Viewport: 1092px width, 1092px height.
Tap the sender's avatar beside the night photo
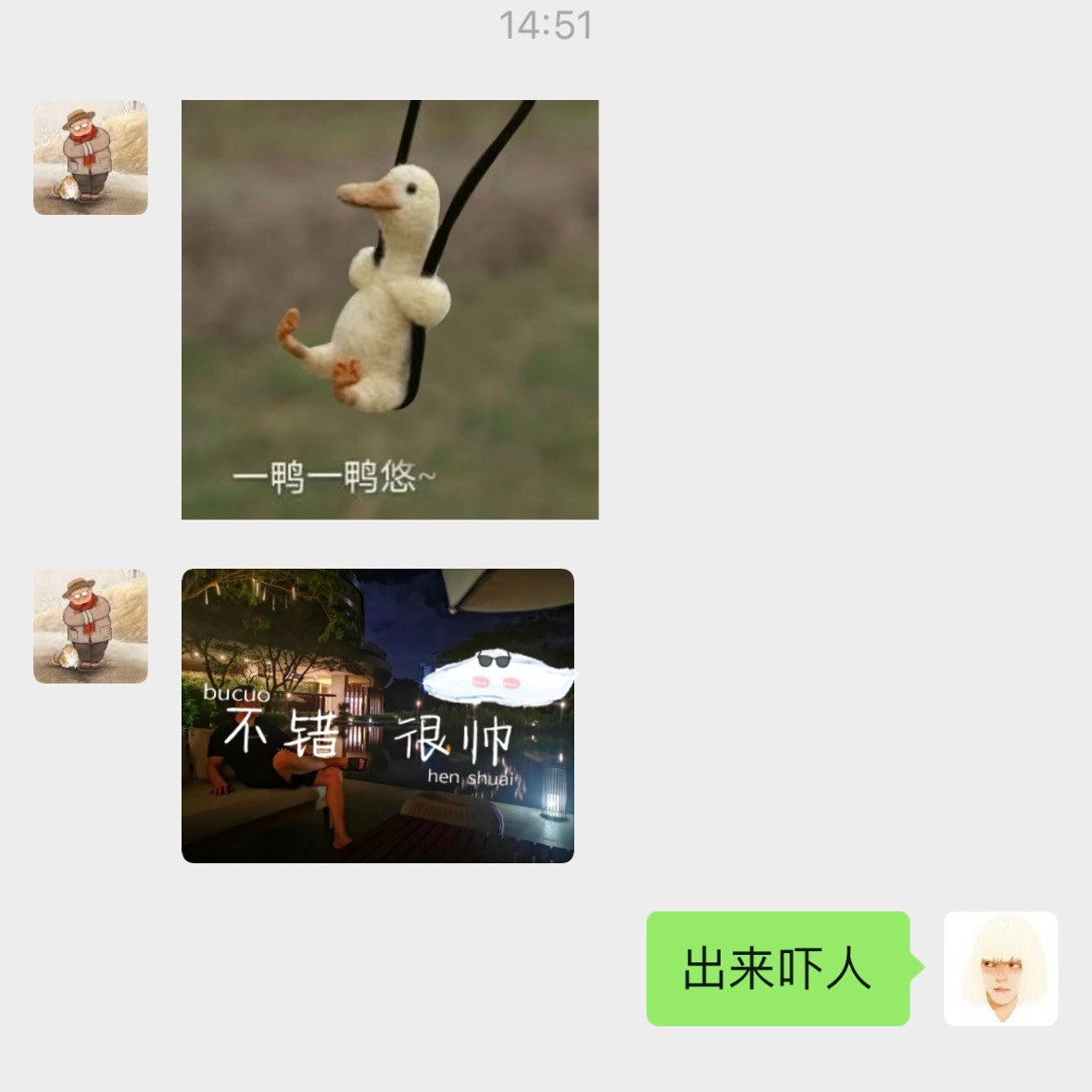pos(91,626)
